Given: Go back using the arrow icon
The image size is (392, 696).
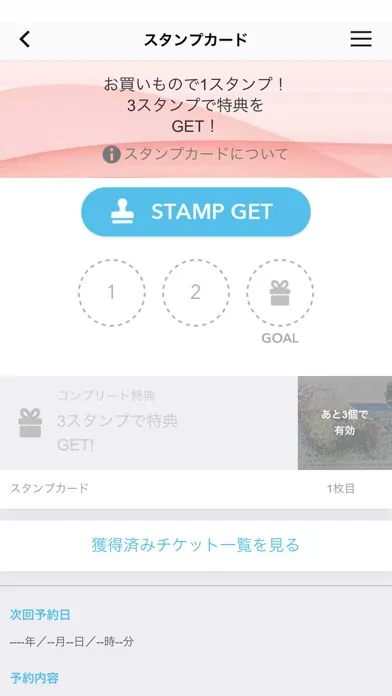Looking at the screenshot, I should [25, 40].
